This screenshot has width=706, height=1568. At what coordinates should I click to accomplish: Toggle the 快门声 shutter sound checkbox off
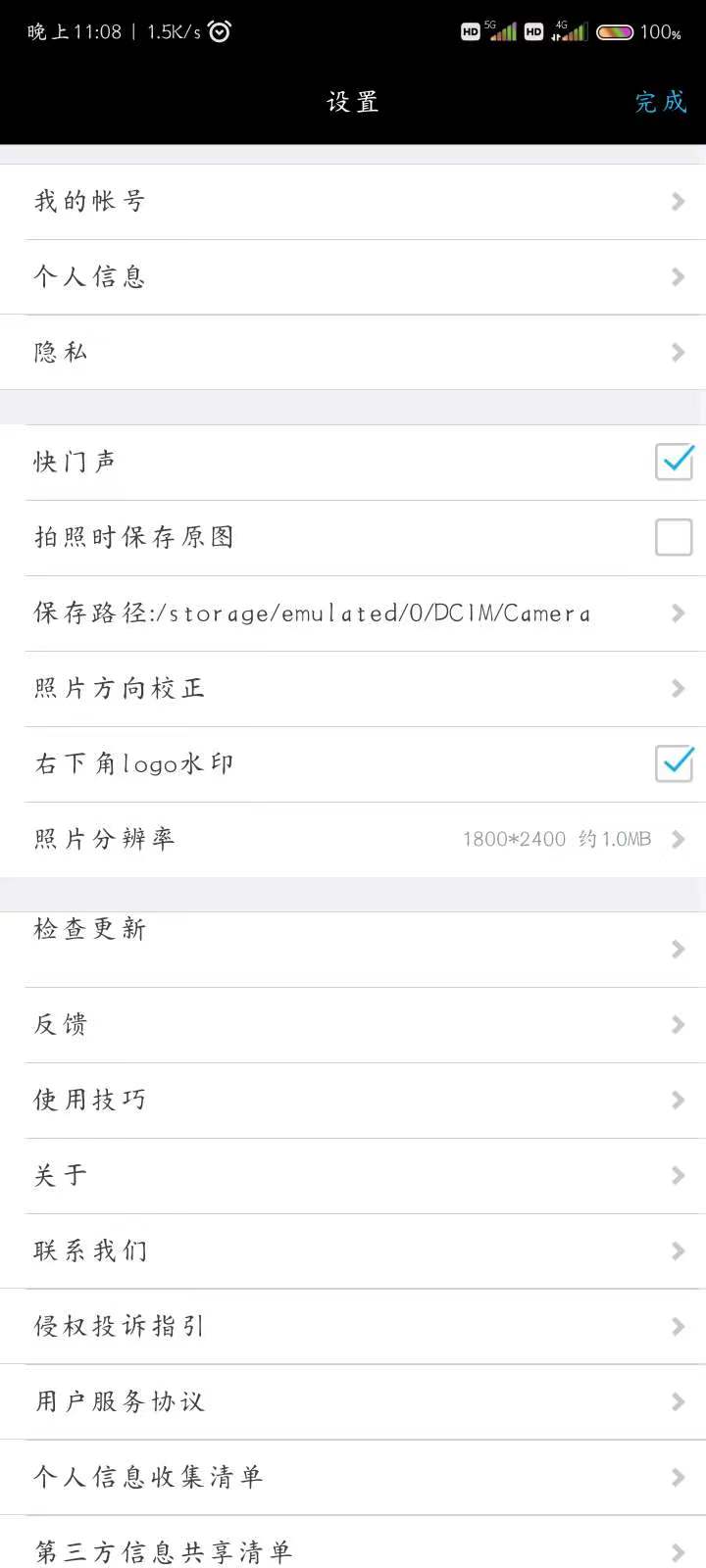[x=674, y=462]
